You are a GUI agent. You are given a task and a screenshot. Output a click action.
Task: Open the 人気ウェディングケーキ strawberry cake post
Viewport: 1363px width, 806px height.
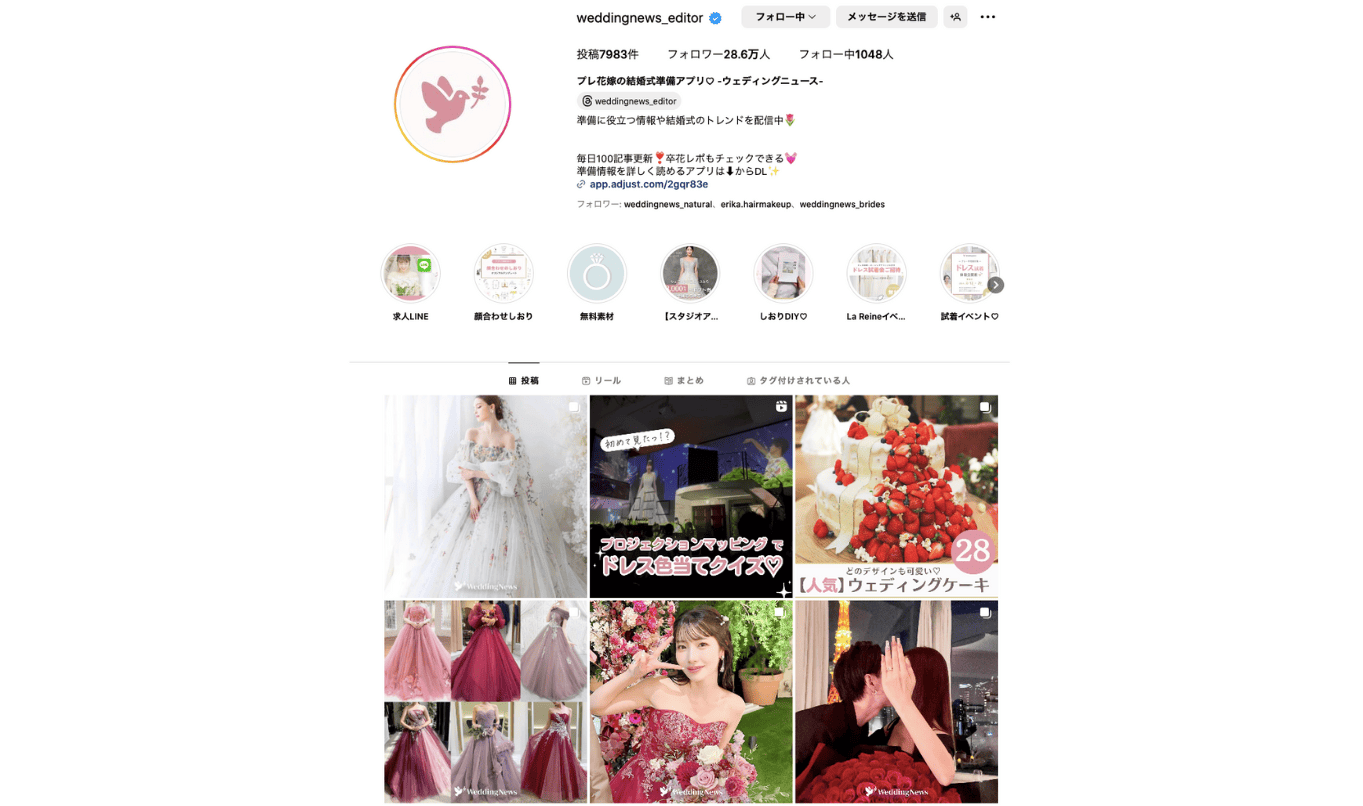pyautogui.click(x=896, y=496)
